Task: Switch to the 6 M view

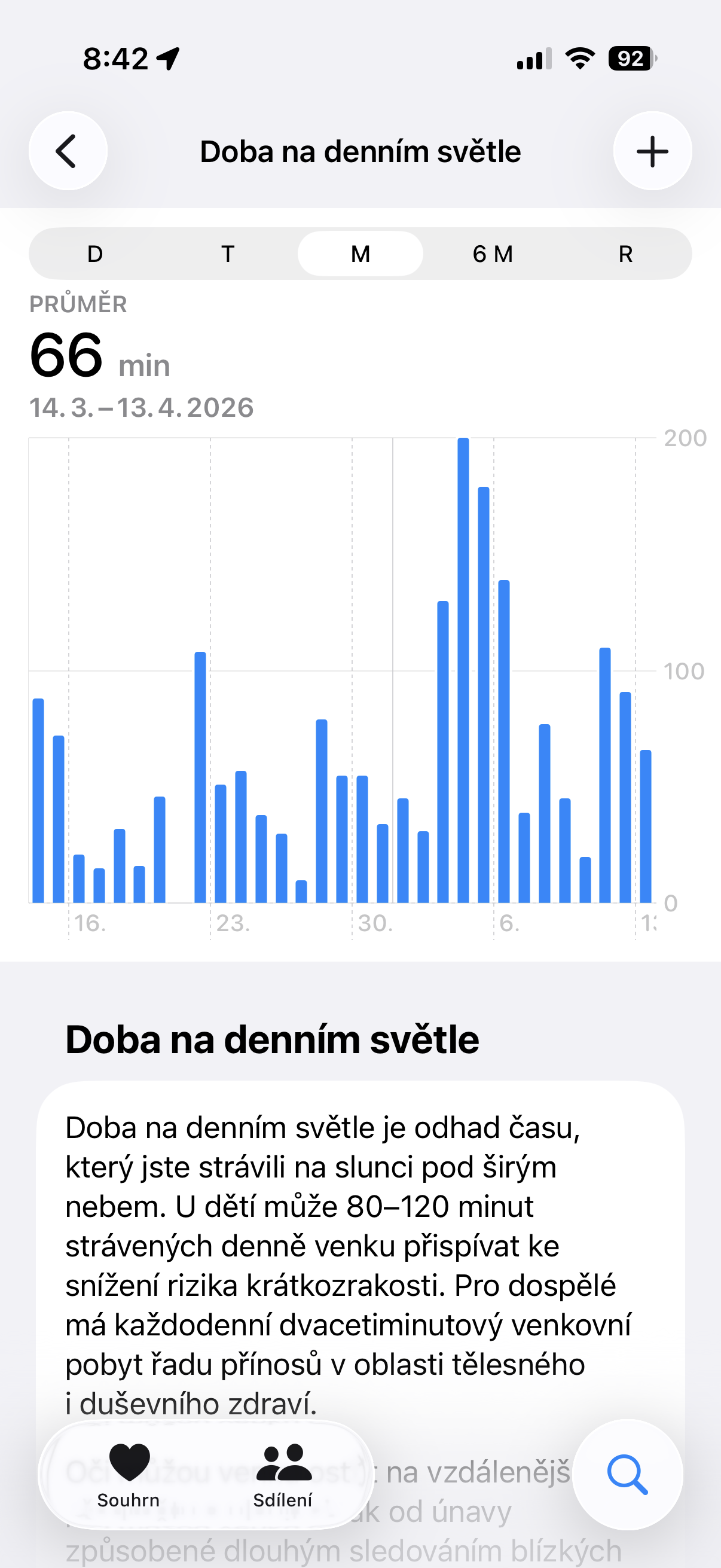Action: [x=493, y=254]
